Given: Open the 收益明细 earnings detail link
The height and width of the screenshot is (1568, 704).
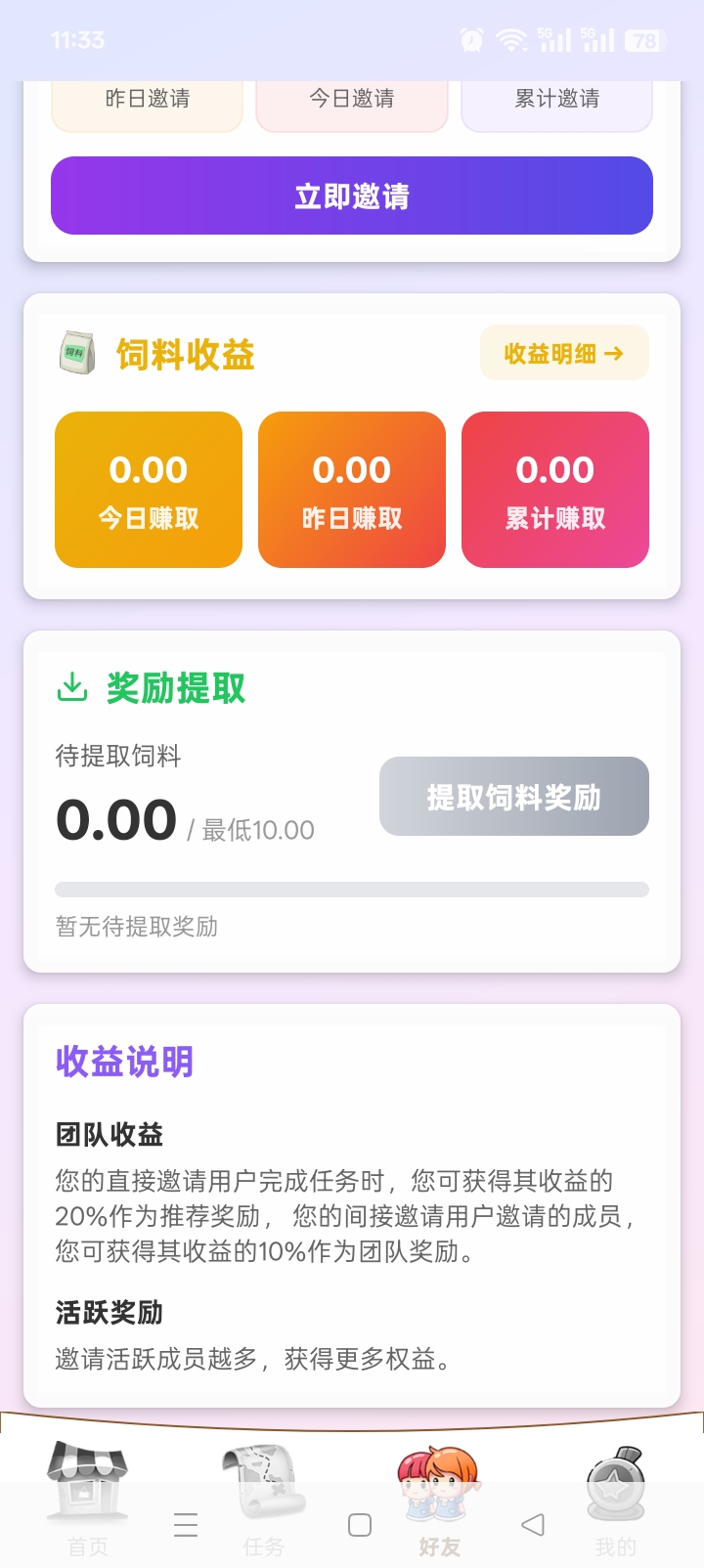Looking at the screenshot, I should point(564,353).
